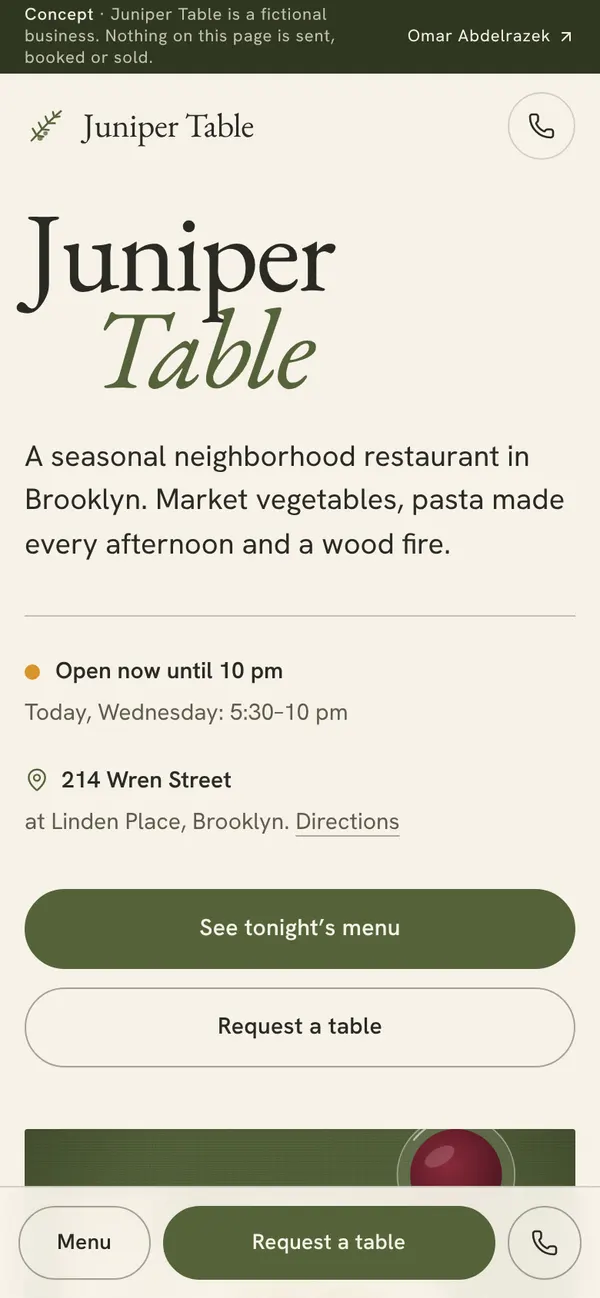Open Menu from the bottom bar
This screenshot has width=600, height=1298.
[x=84, y=1242]
